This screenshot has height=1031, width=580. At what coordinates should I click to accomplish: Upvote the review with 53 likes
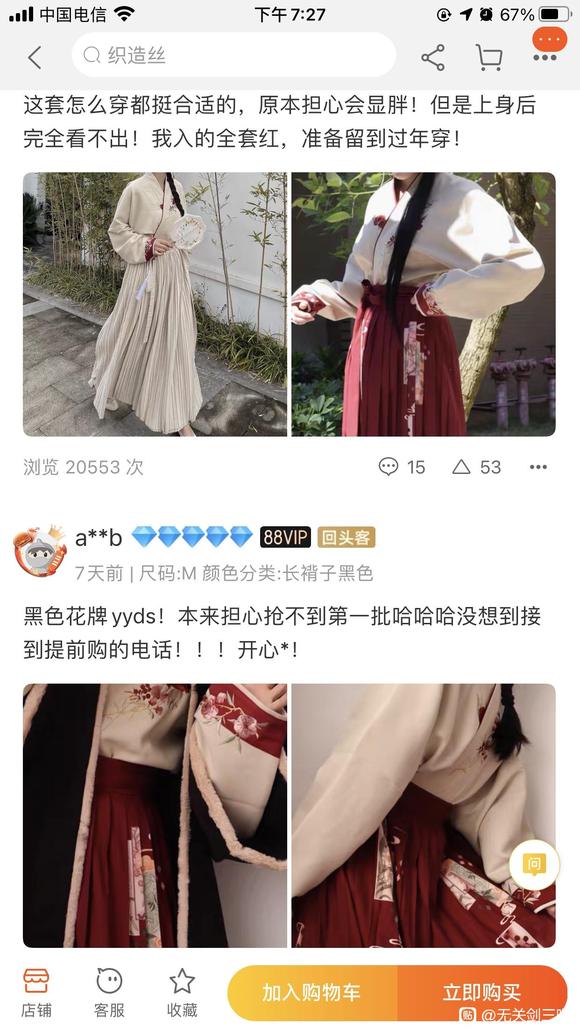477,467
